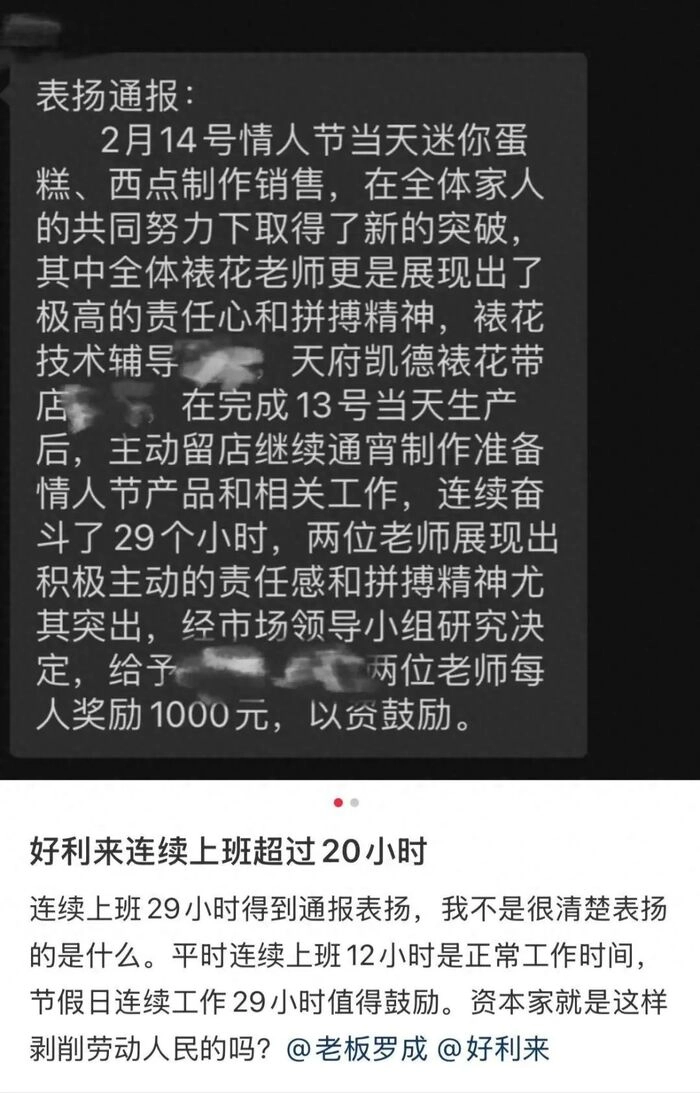Open the @老板罗成 mentioned profile
This screenshot has height=1093, width=700.
point(357,1049)
